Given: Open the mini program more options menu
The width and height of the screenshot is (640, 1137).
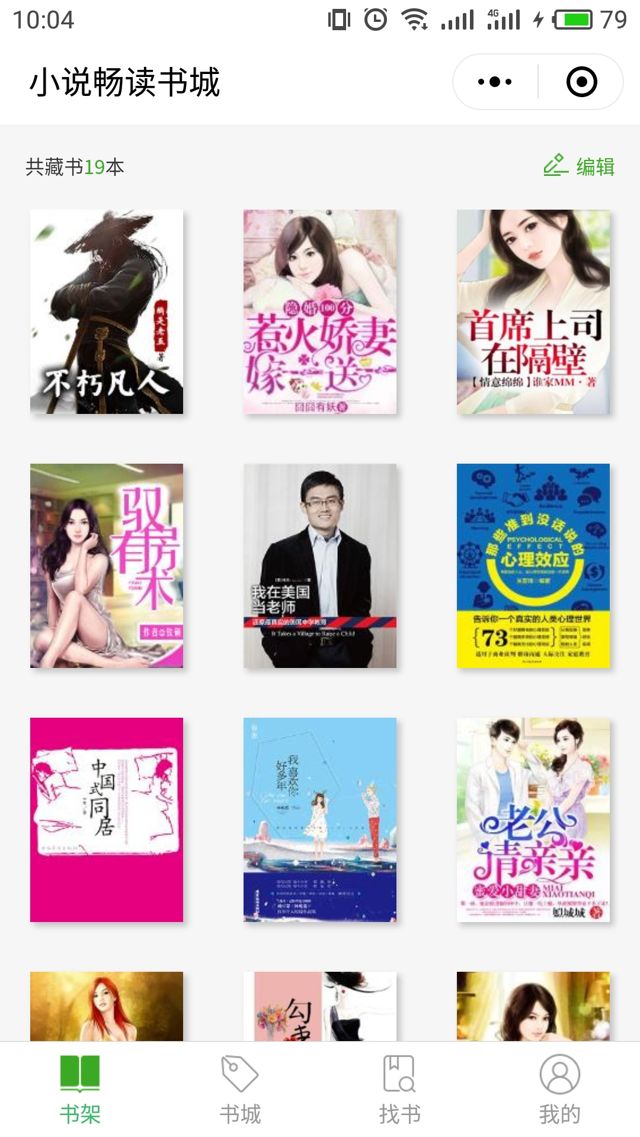Looking at the screenshot, I should coord(495,82).
